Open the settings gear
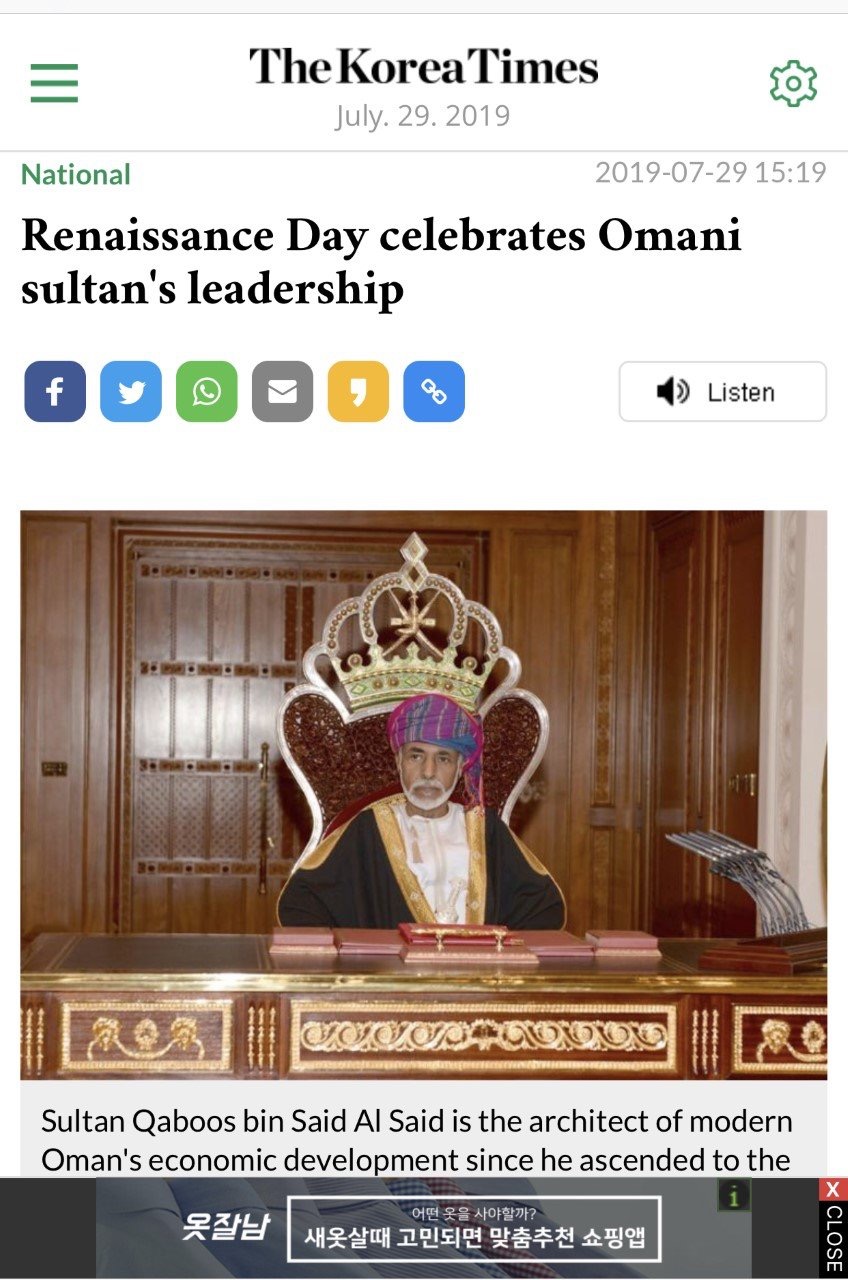848x1280 pixels. click(793, 83)
